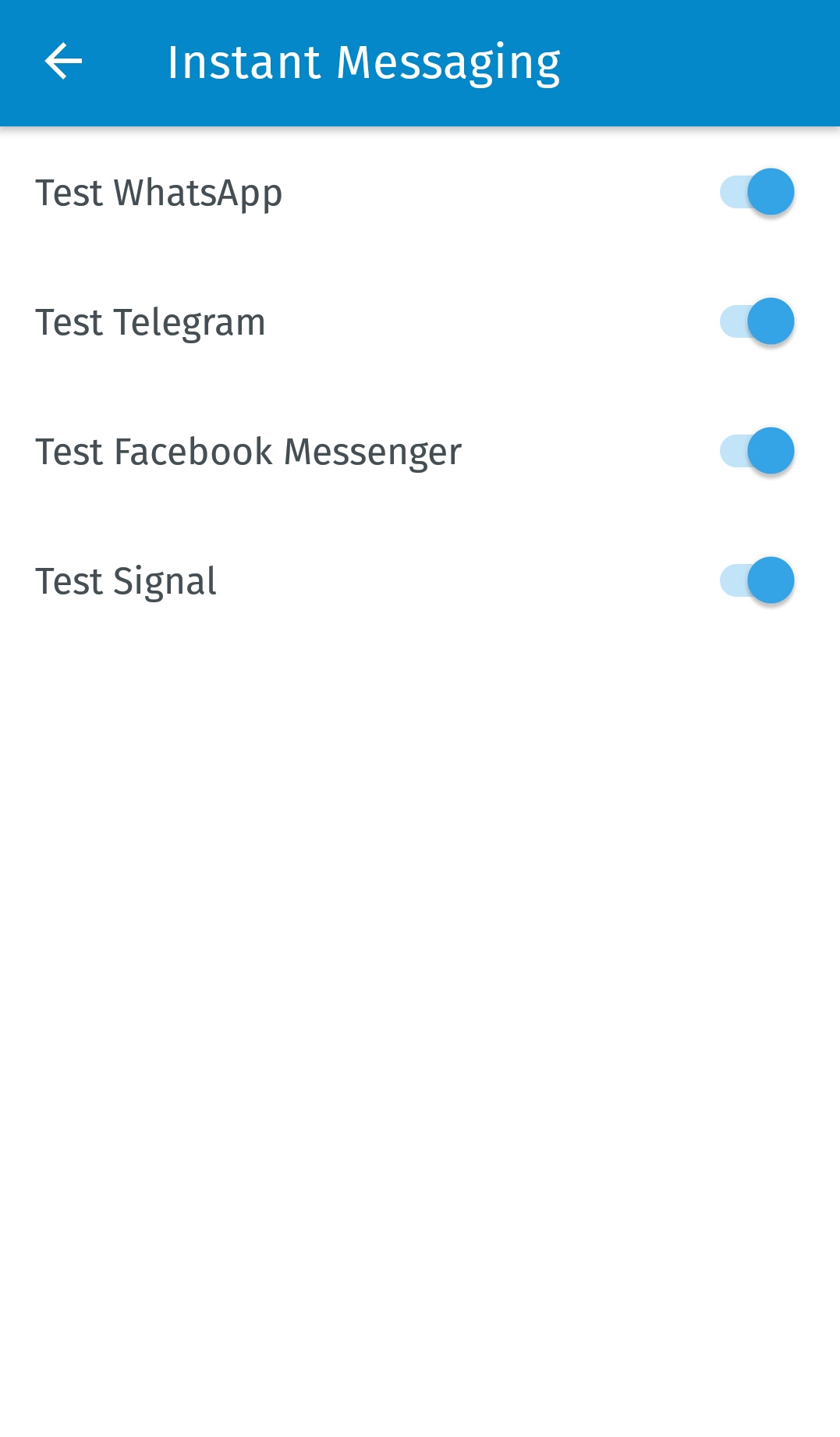
Task: Toggle the Test Facebook Messenger switch
Action: [x=757, y=451]
